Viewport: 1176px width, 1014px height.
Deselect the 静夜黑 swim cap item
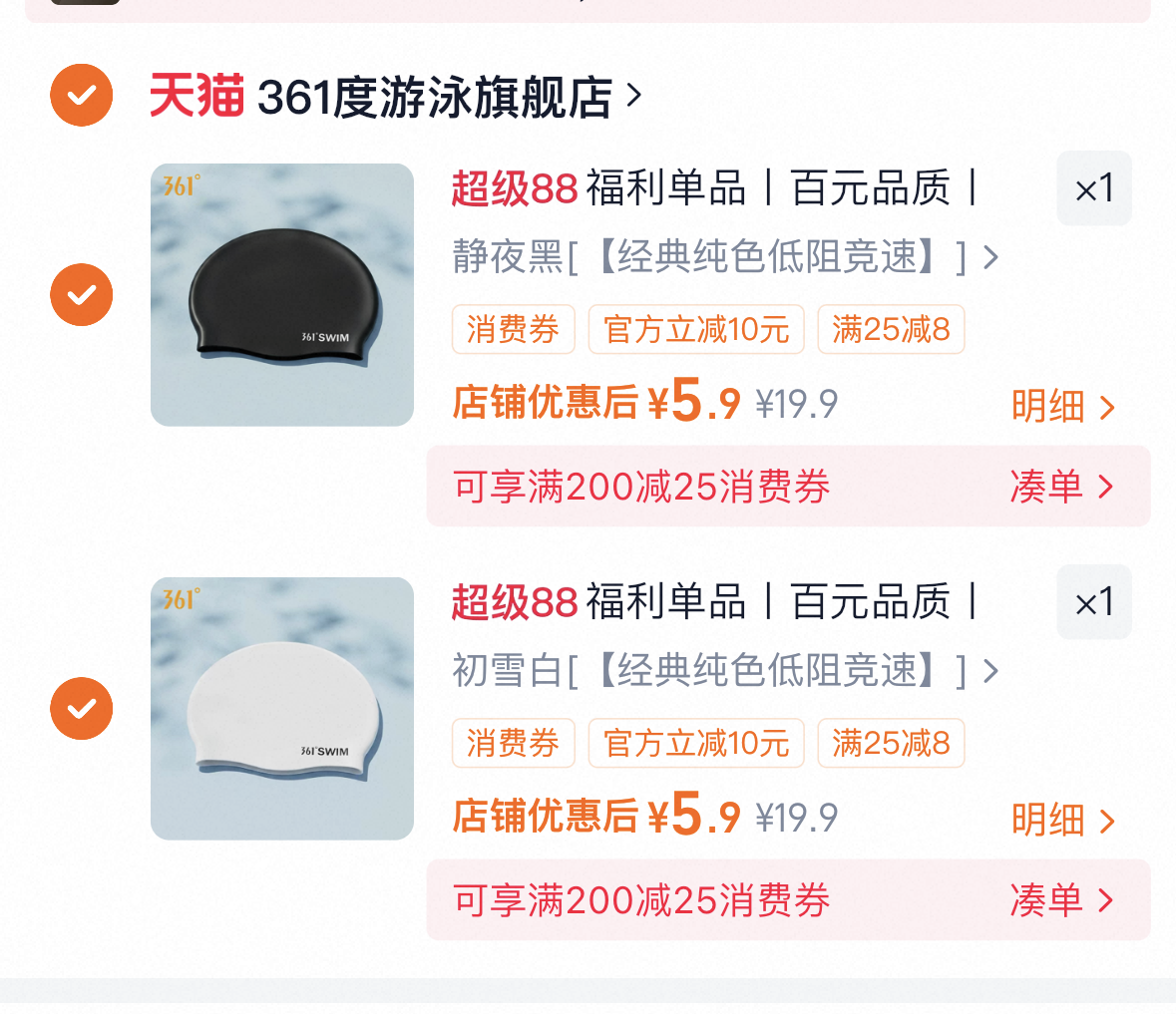(82, 295)
